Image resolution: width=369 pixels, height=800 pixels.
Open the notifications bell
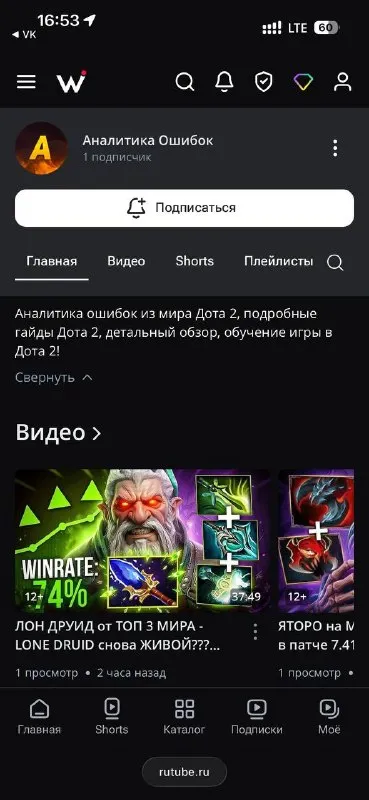click(224, 82)
